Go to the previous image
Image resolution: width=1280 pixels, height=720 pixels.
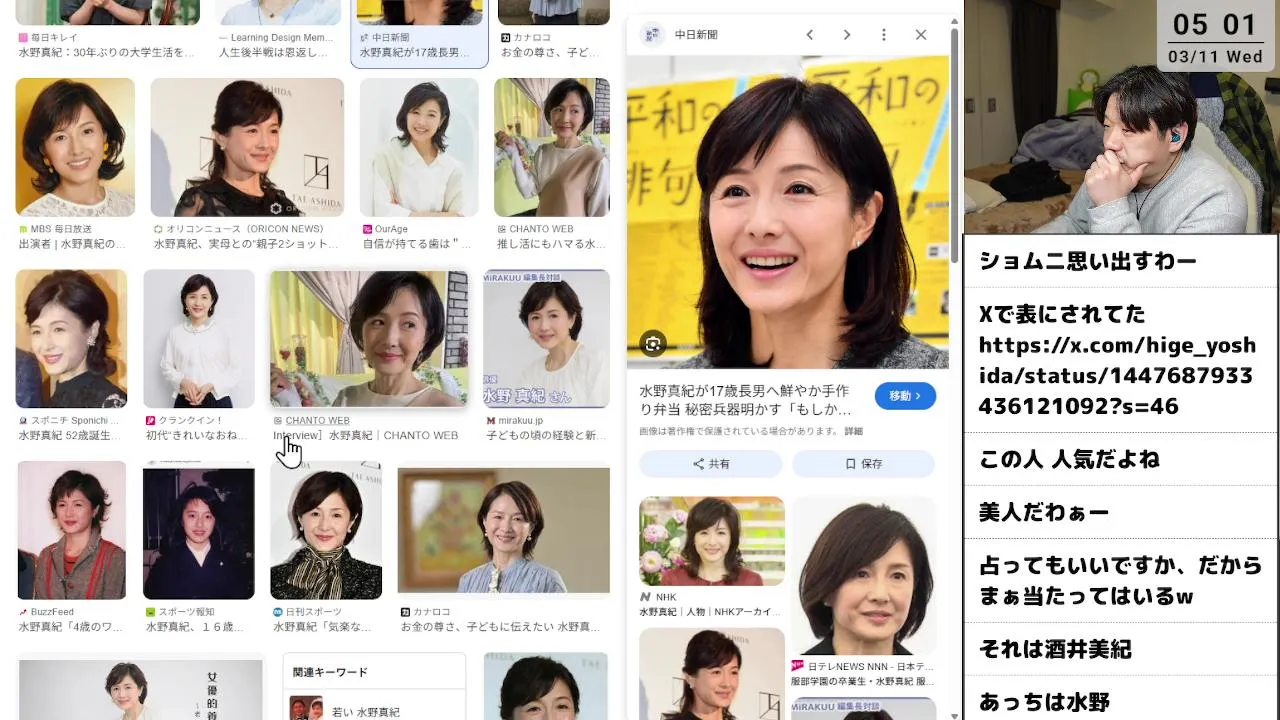[x=809, y=35]
